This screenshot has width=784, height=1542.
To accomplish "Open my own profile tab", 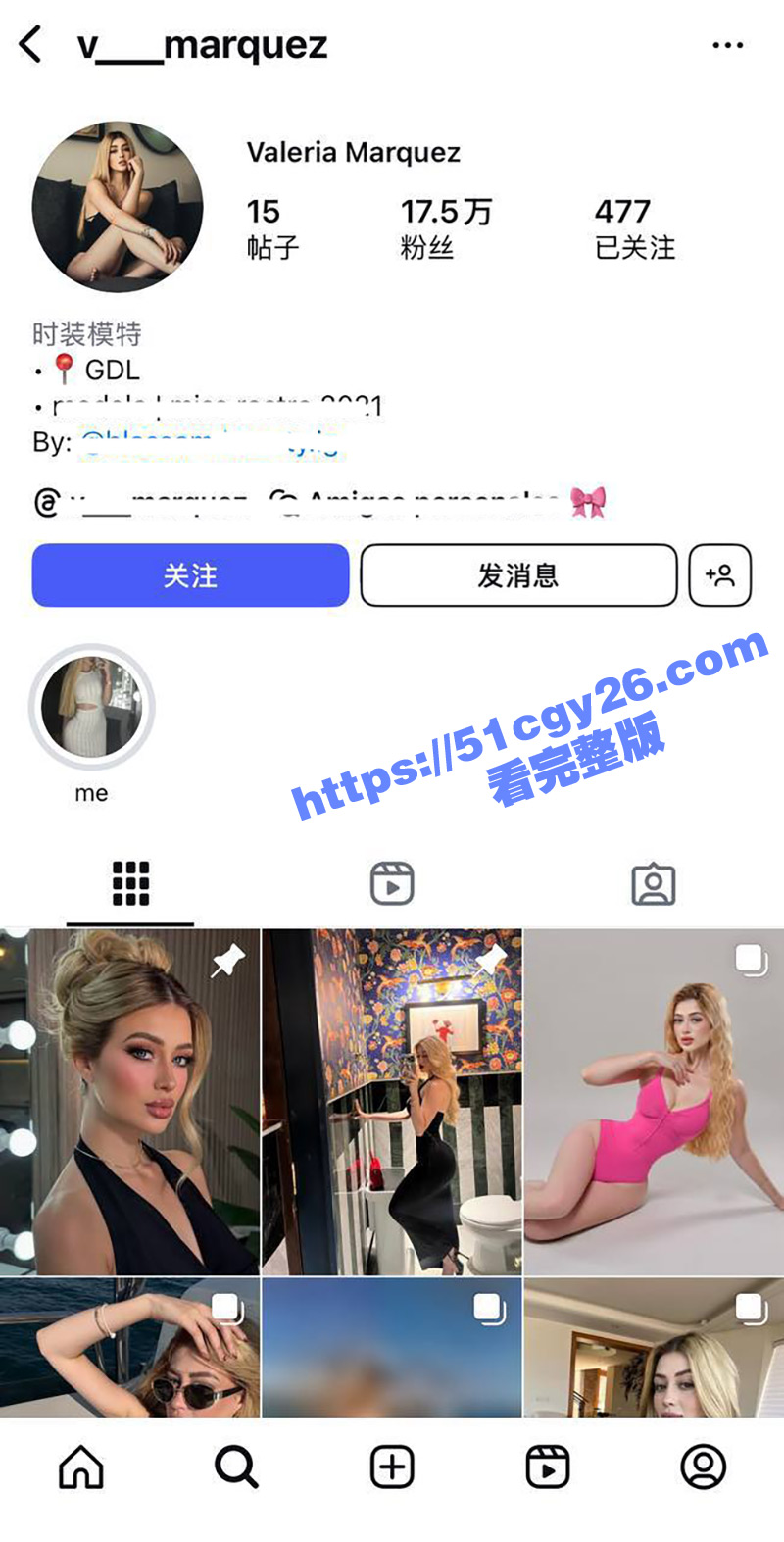I will point(703,1467).
